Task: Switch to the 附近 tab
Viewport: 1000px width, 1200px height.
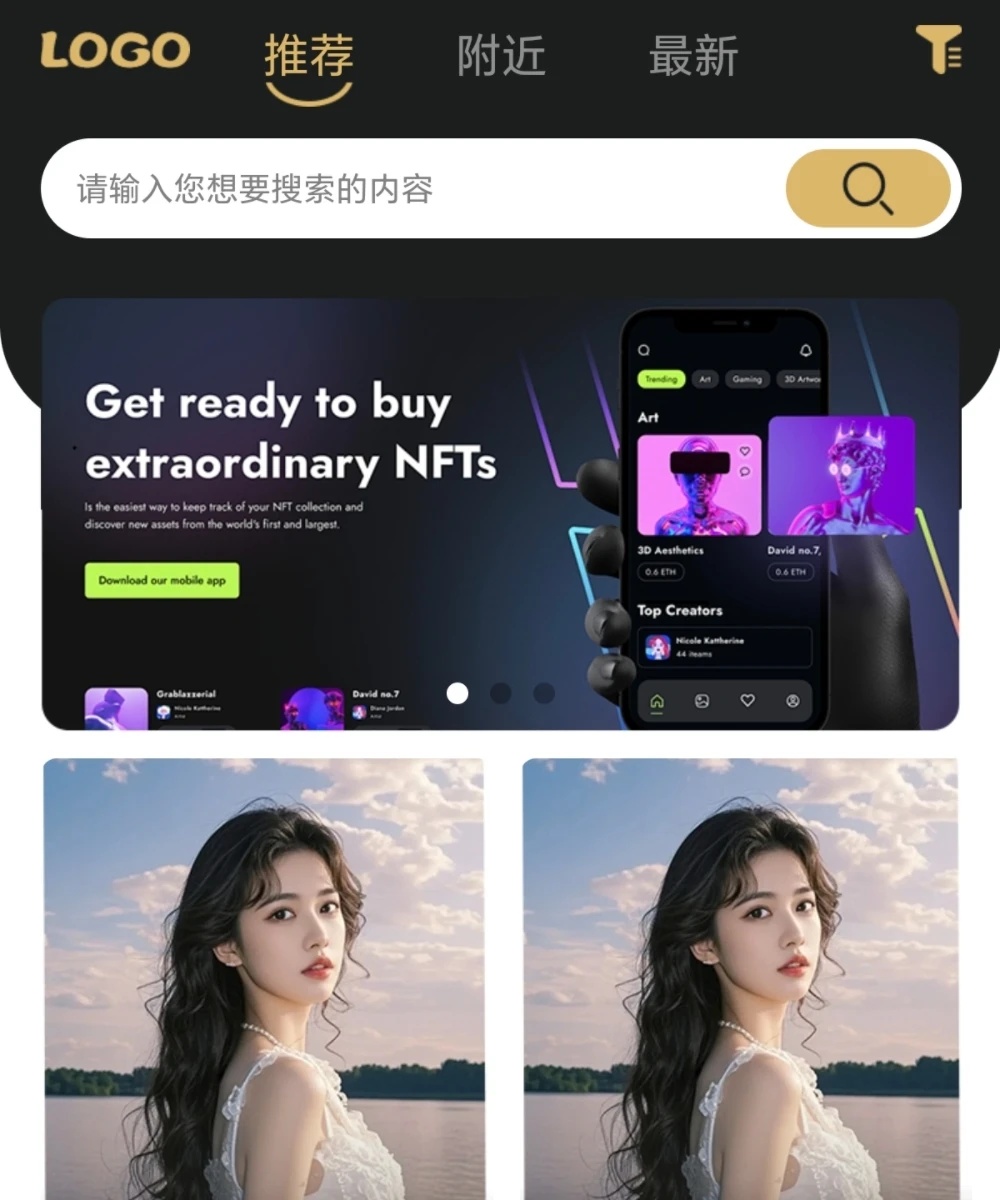Action: coord(501,56)
